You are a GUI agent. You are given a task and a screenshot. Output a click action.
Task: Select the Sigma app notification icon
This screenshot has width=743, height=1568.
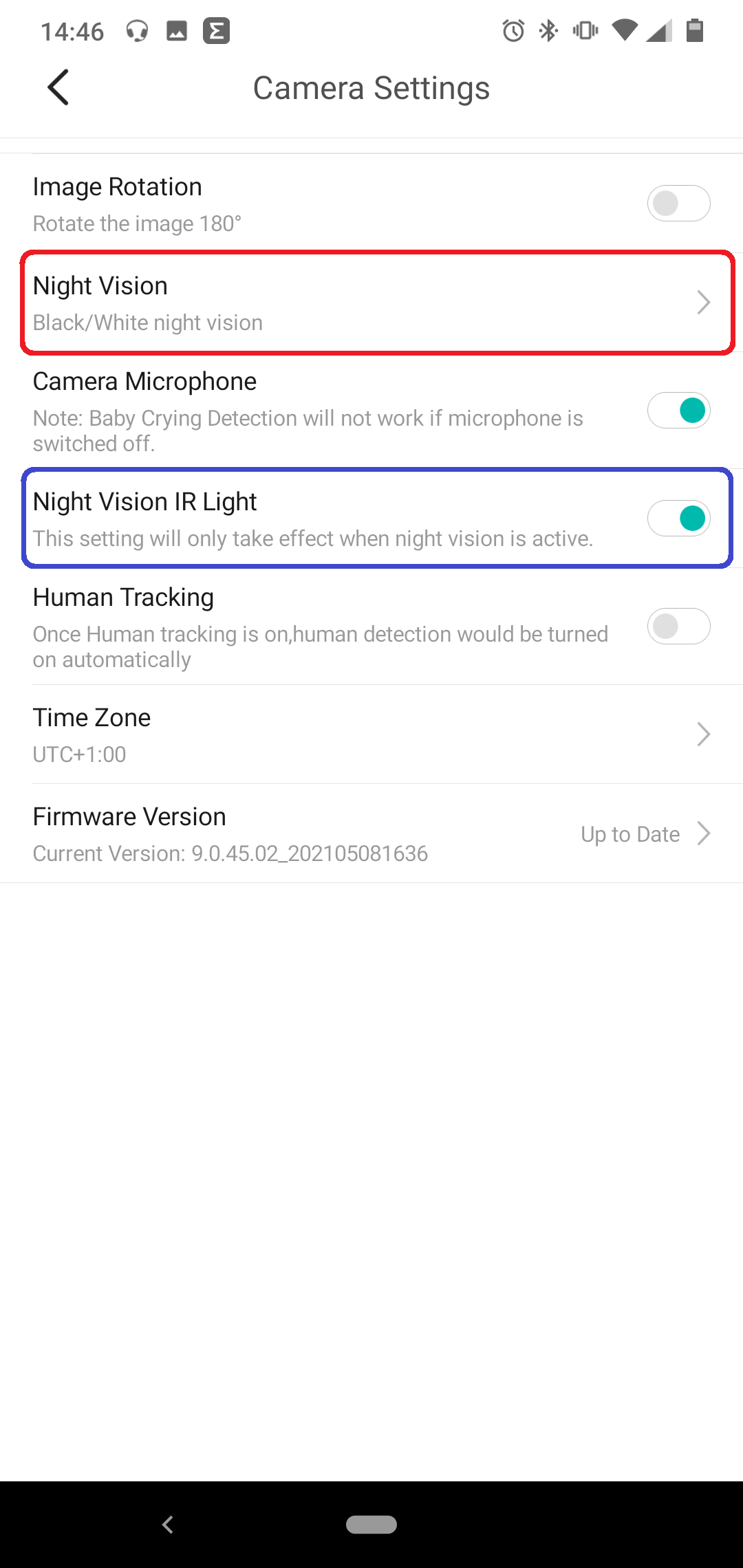click(216, 30)
